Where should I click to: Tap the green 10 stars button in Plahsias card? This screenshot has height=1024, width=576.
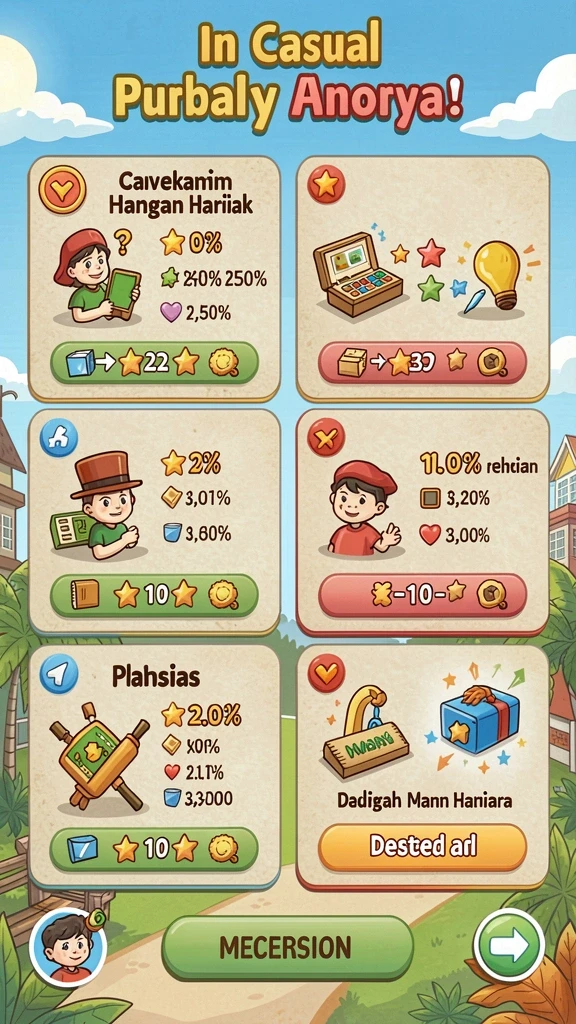pyautogui.click(x=154, y=849)
